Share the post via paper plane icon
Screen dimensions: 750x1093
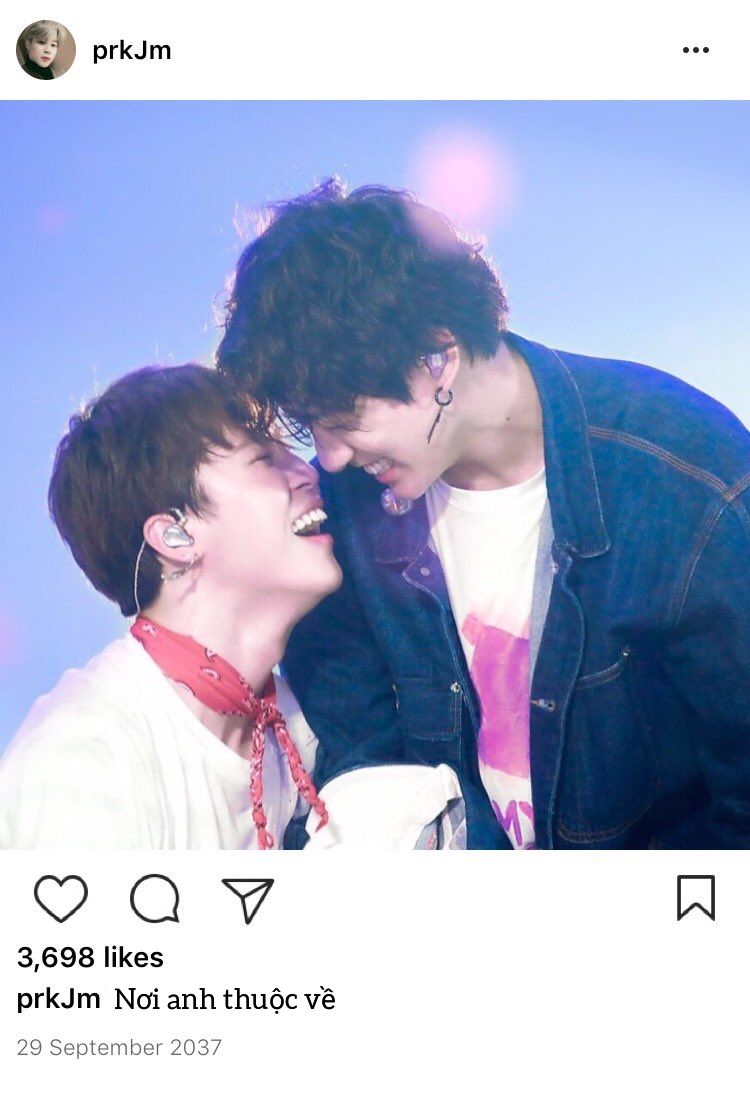tap(247, 899)
